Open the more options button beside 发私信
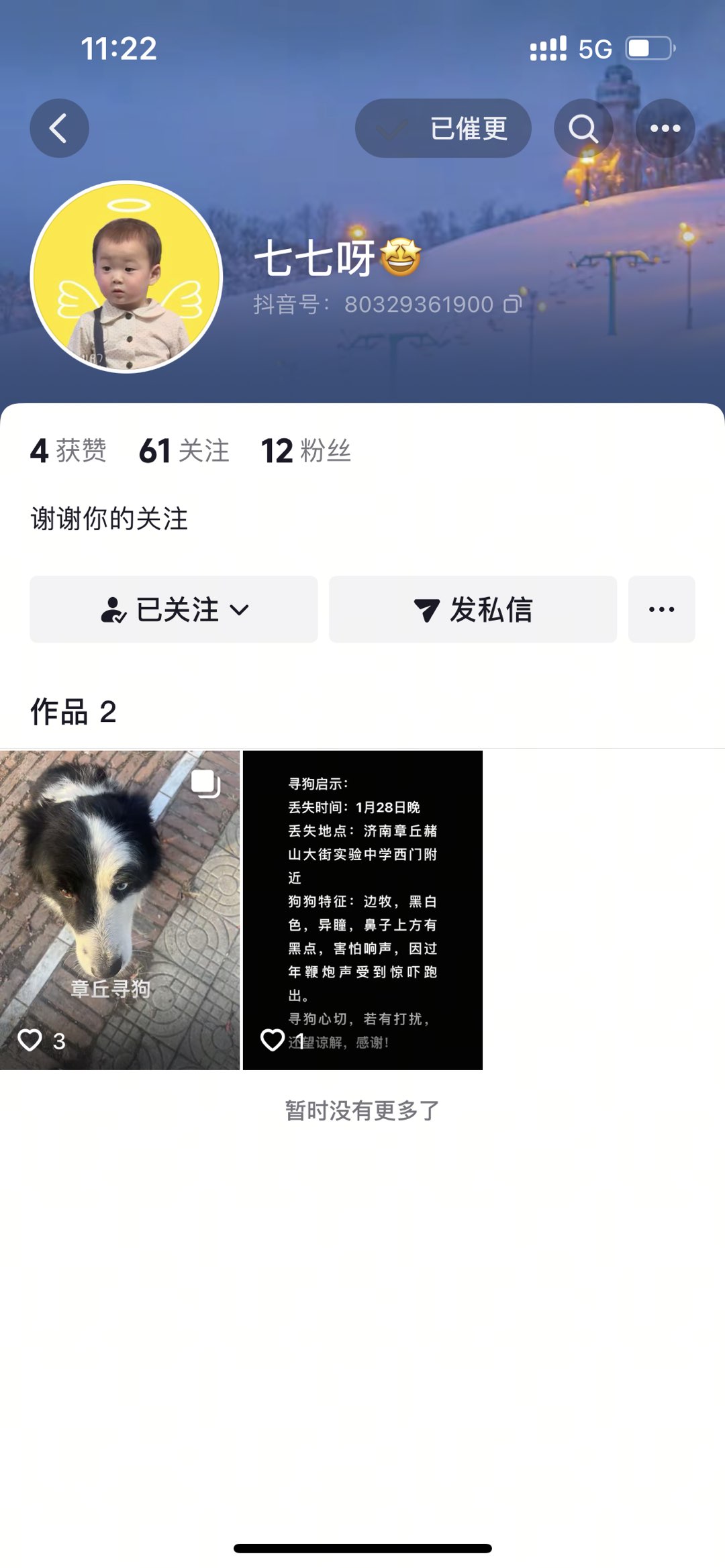 [661, 609]
